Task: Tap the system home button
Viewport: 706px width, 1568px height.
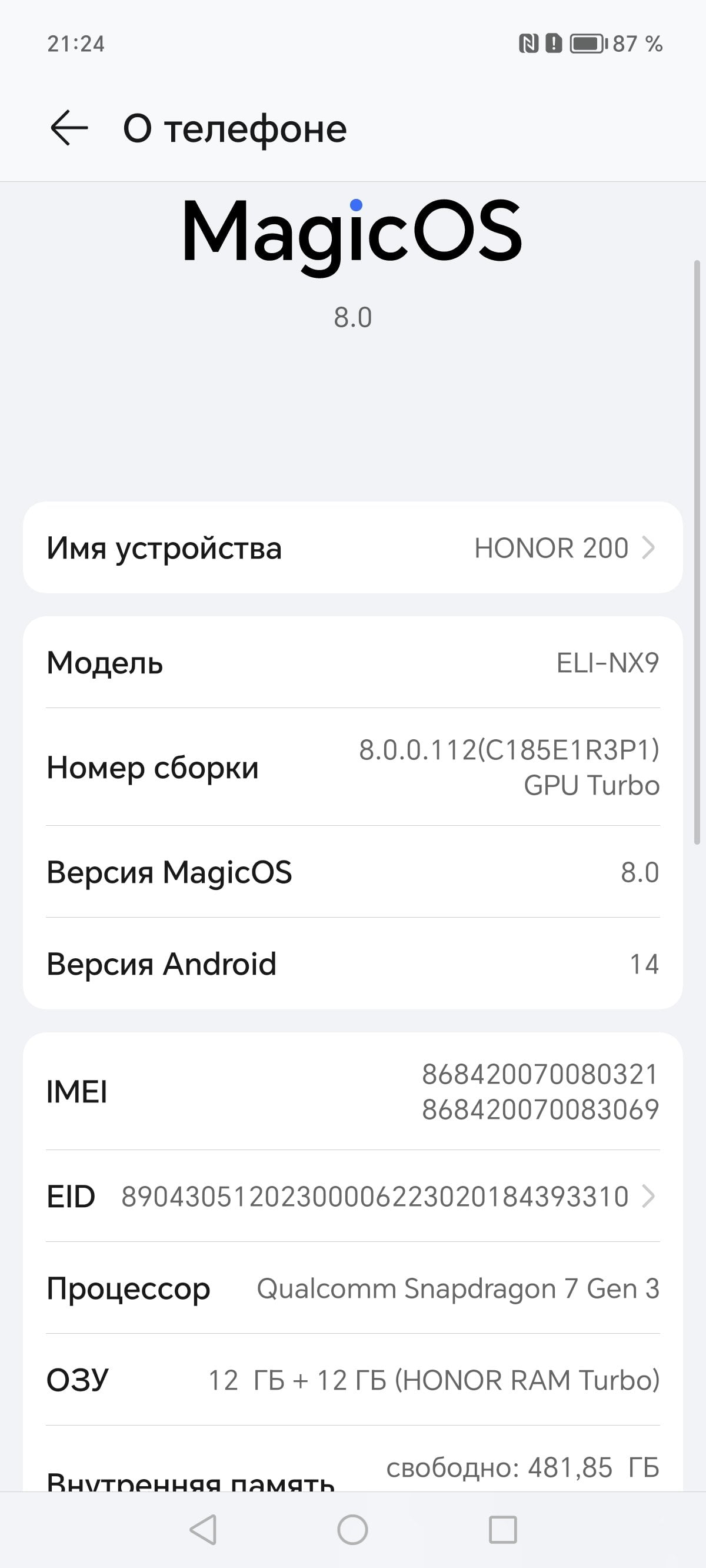Action: (352, 1530)
